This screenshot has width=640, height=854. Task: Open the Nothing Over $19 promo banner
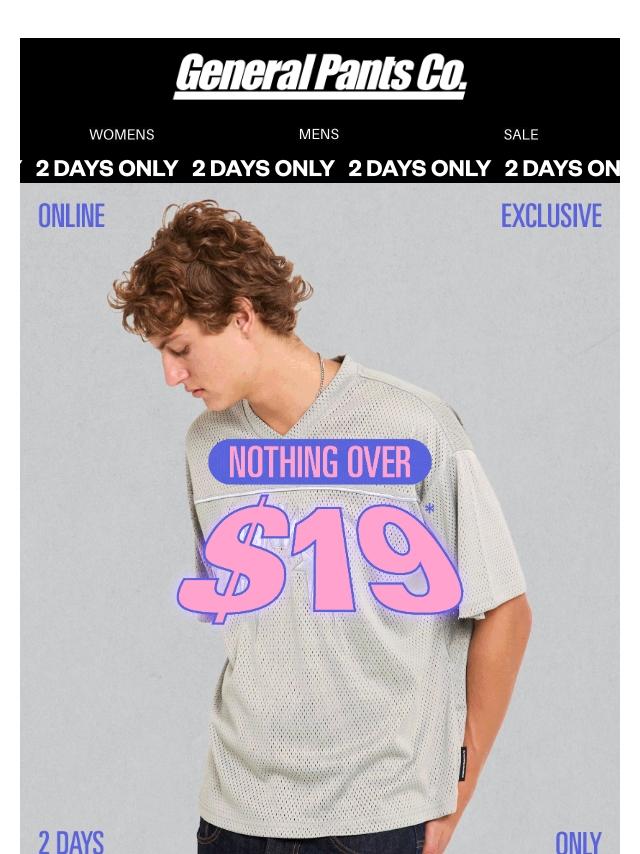coord(320,530)
